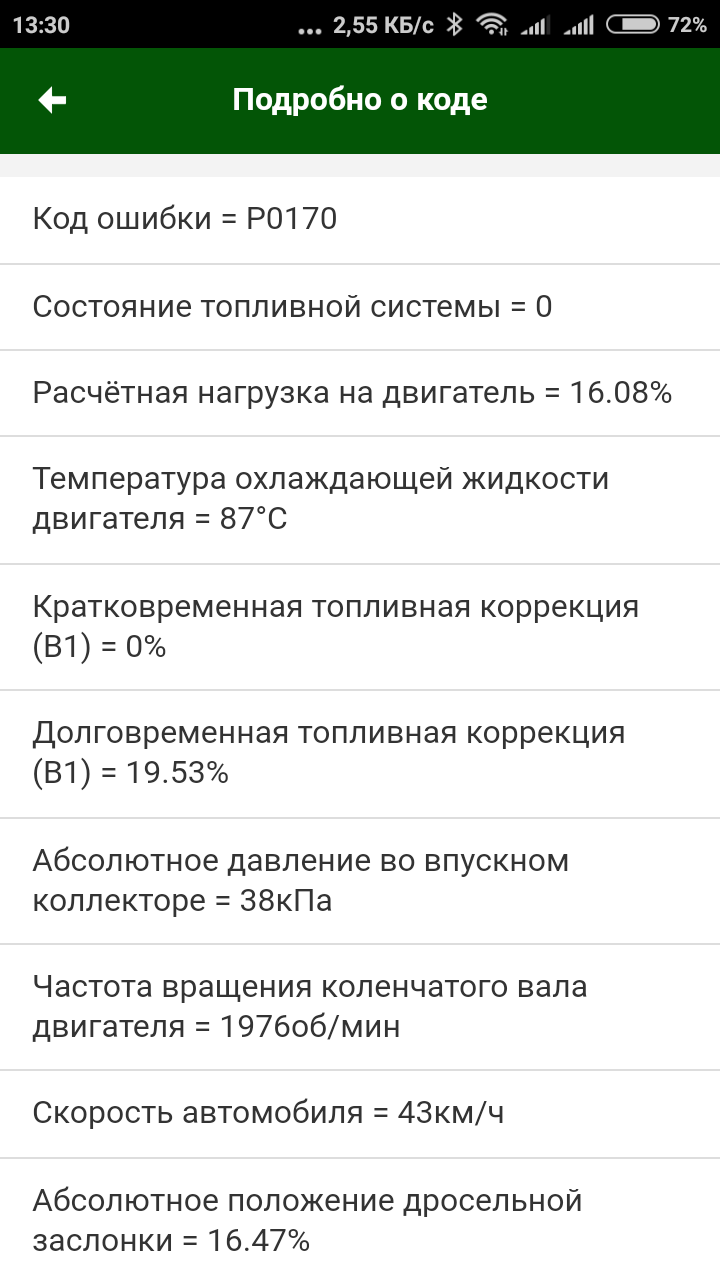Go back using the arrow in header
This screenshot has height=1280, width=720.
52,100
